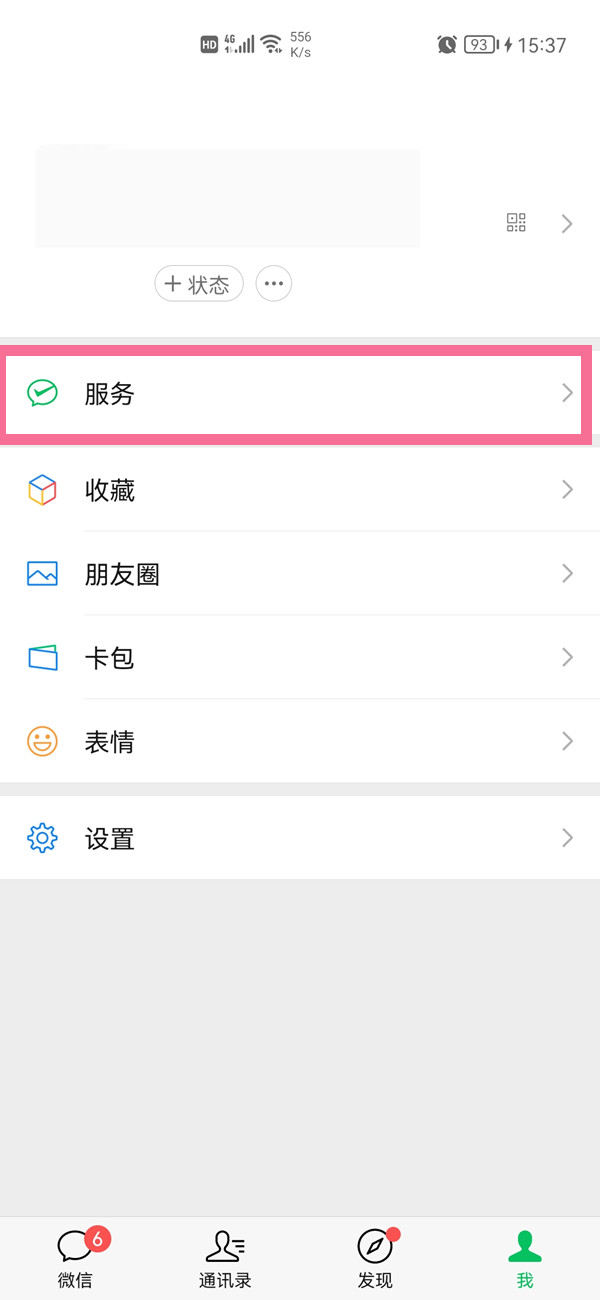The image size is (600, 1300).
Task: Select the 我 me tab
Action: point(525,1257)
